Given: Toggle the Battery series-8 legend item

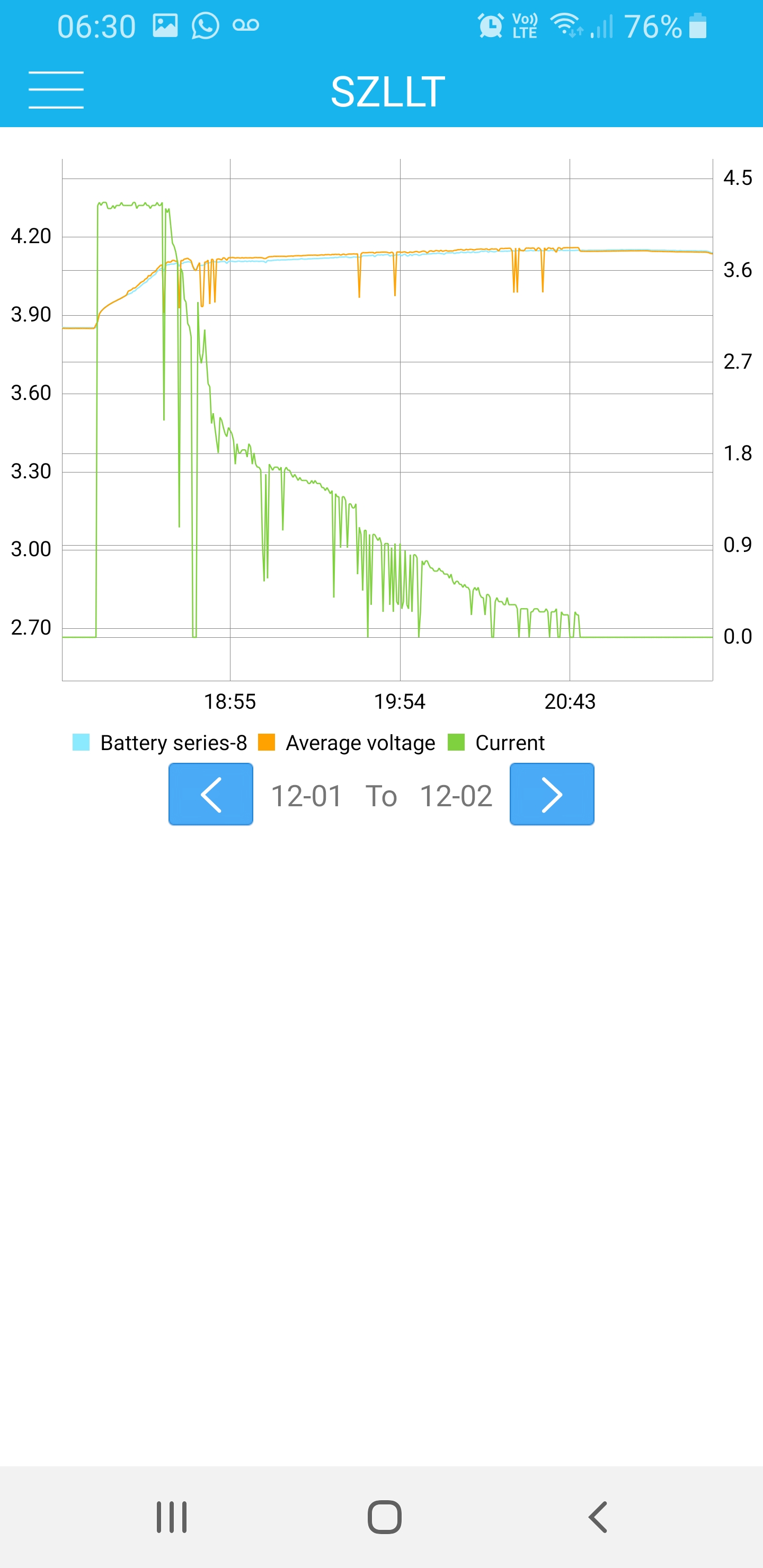Looking at the screenshot, I should point(159,743).
